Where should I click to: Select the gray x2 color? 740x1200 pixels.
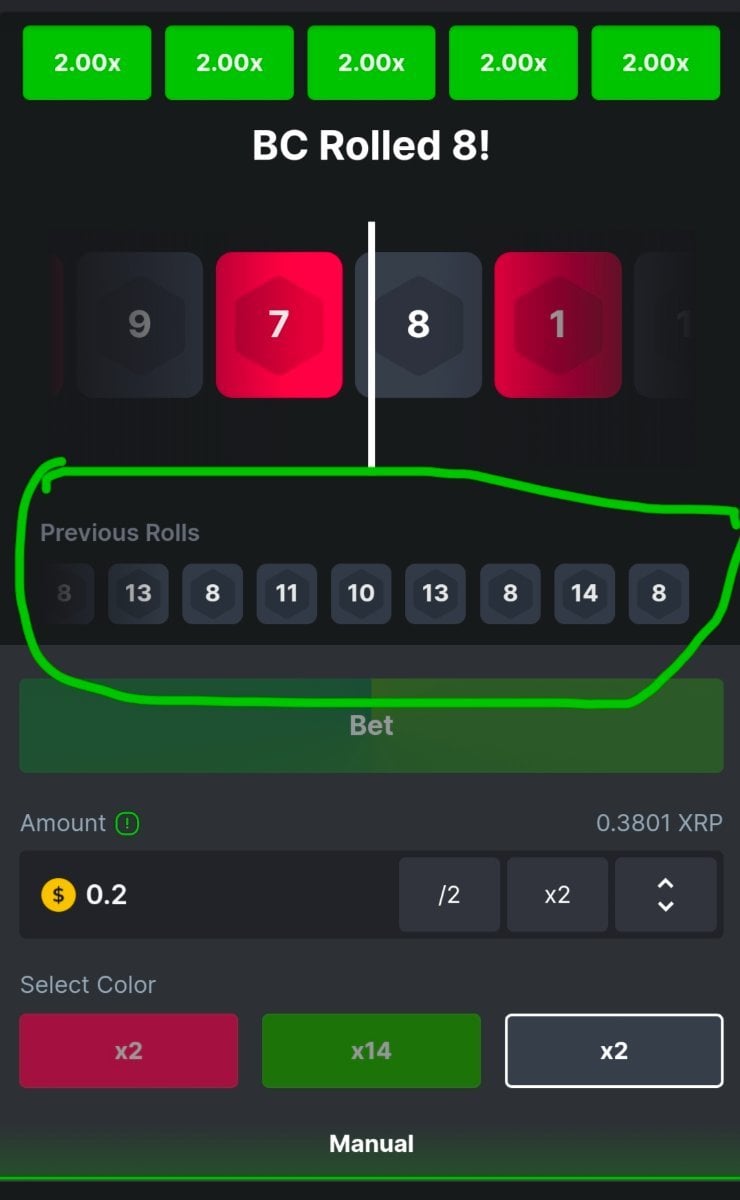tap(613, 1051)
